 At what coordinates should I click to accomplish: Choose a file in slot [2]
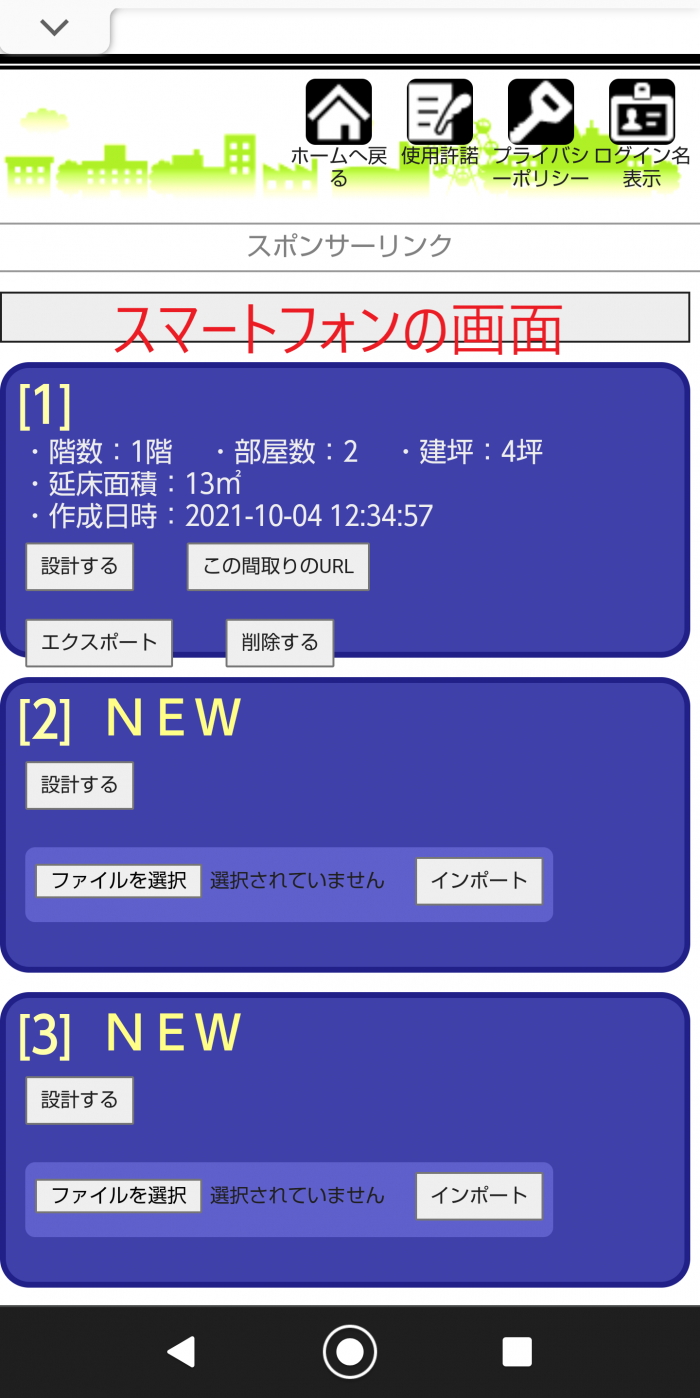click(119, 881)
